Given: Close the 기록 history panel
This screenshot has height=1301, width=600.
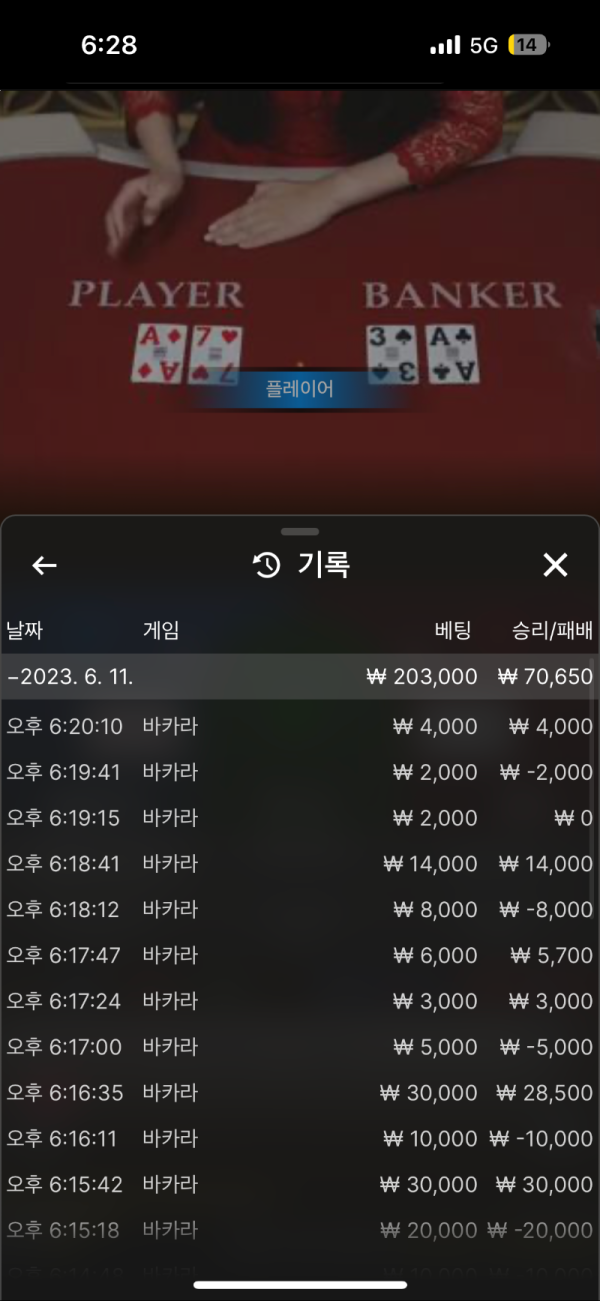Looking at the screenshot, I should pyautogui.click(x=555, y=566).
